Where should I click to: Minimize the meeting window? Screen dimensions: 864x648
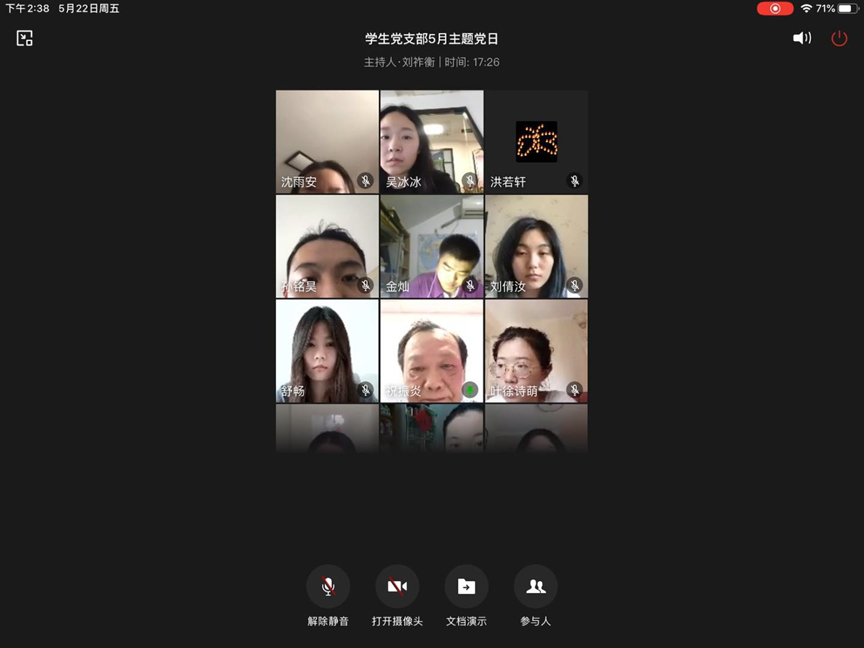click(25, 38)
